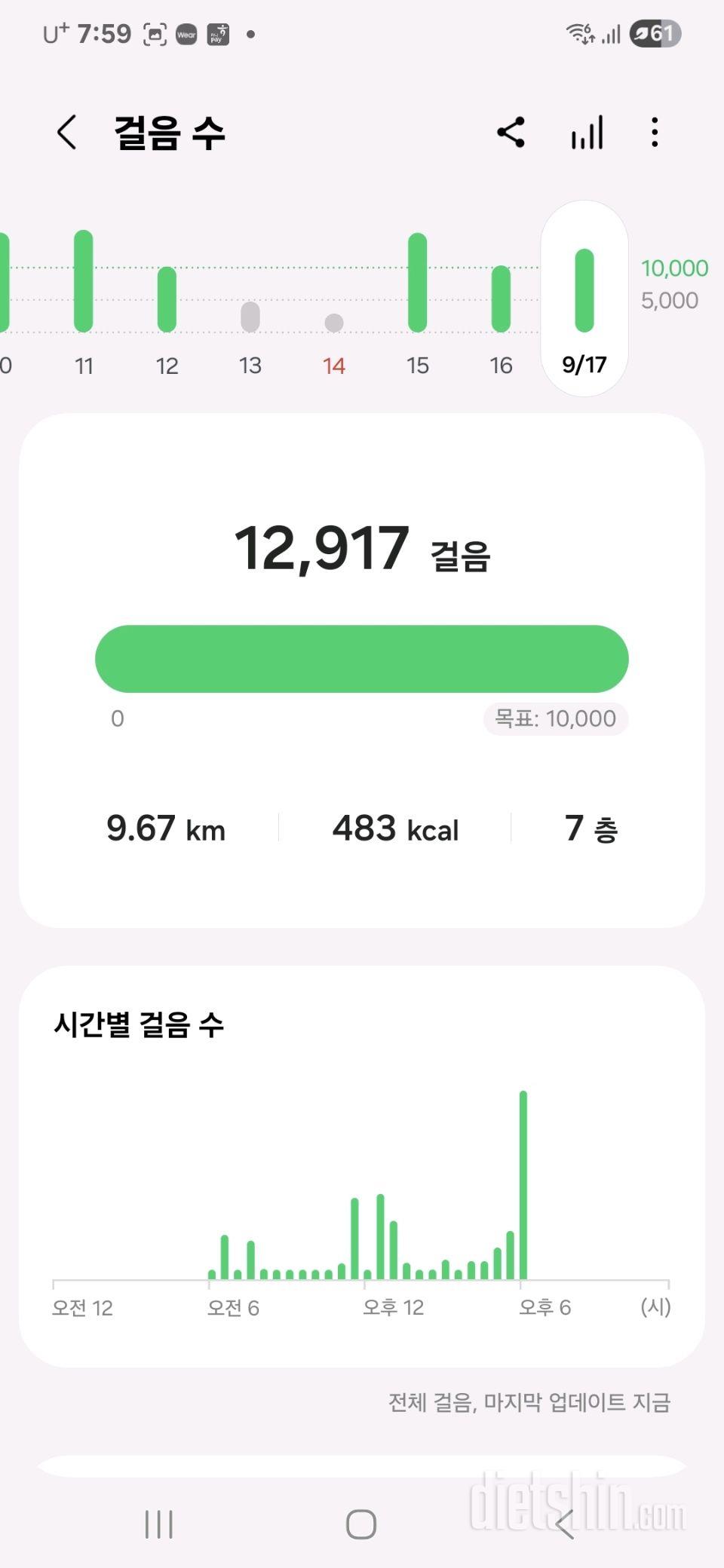Select day 14 in the date bar
The width and height of the screenshot is (724, 1568).
pyautogui.click(x=334, y=302)
